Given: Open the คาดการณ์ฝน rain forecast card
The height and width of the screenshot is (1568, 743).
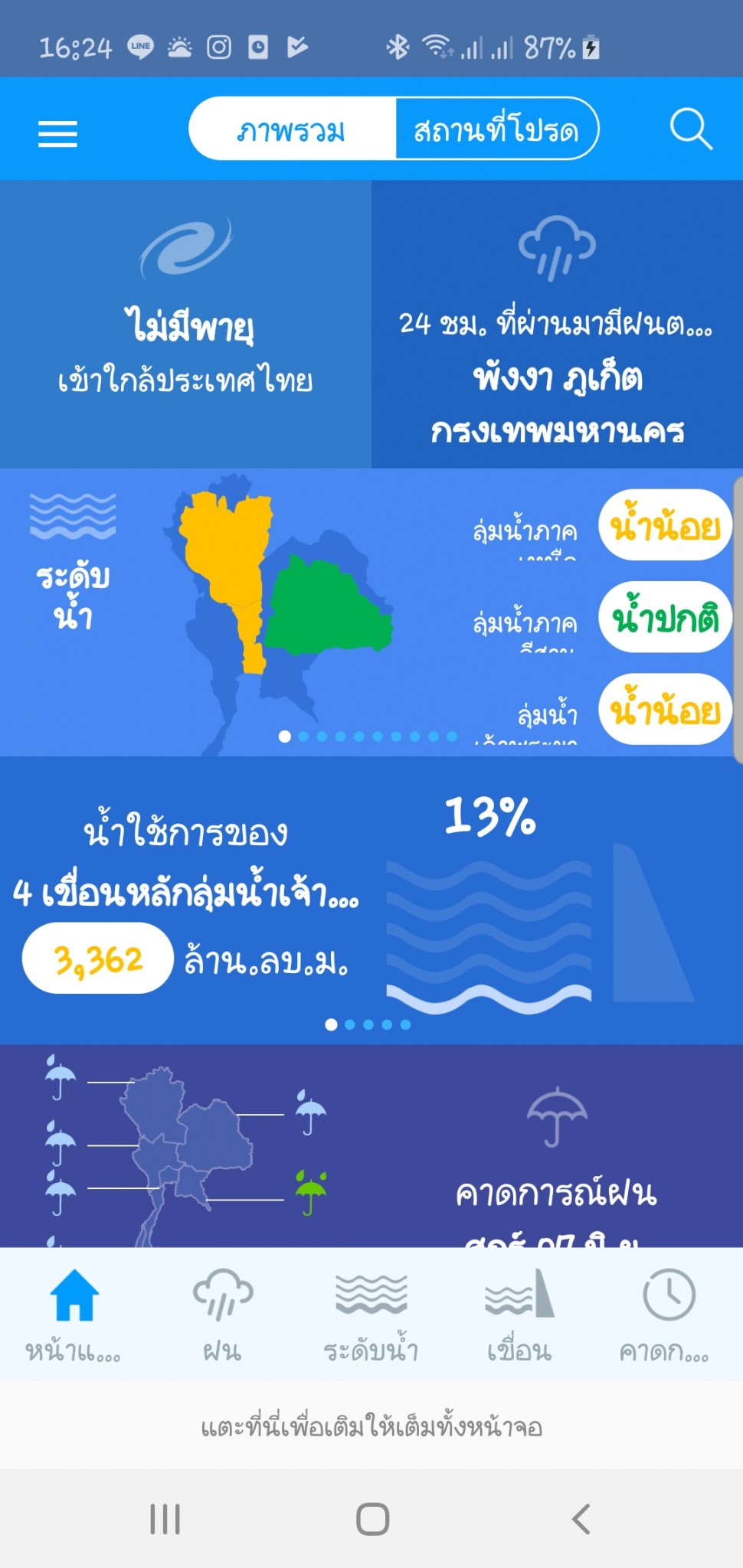Looking at the screenshot, I should 371,1146.
